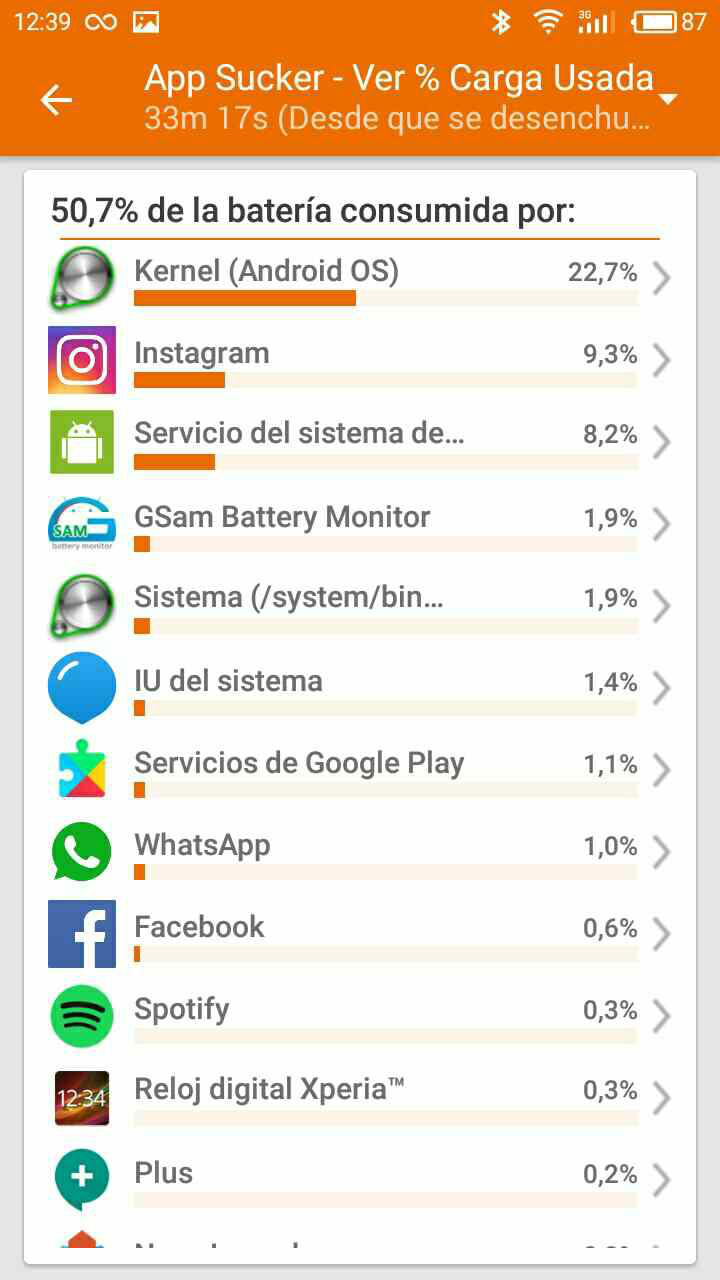Open Servicios de Google Play details
The height and width of the screenshot is (1280, 720).
click(x=360, y=770)
